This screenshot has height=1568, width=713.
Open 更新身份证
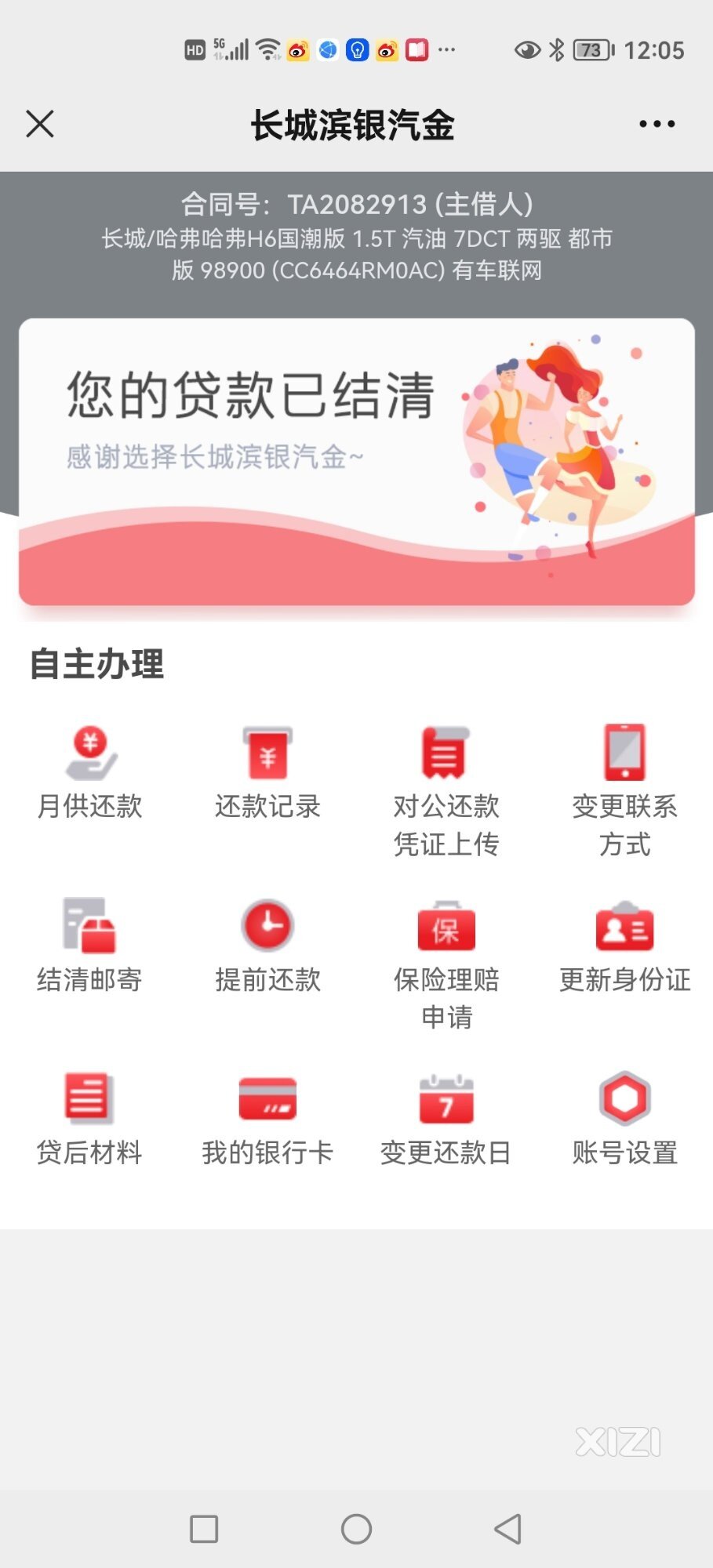point(624,945)
